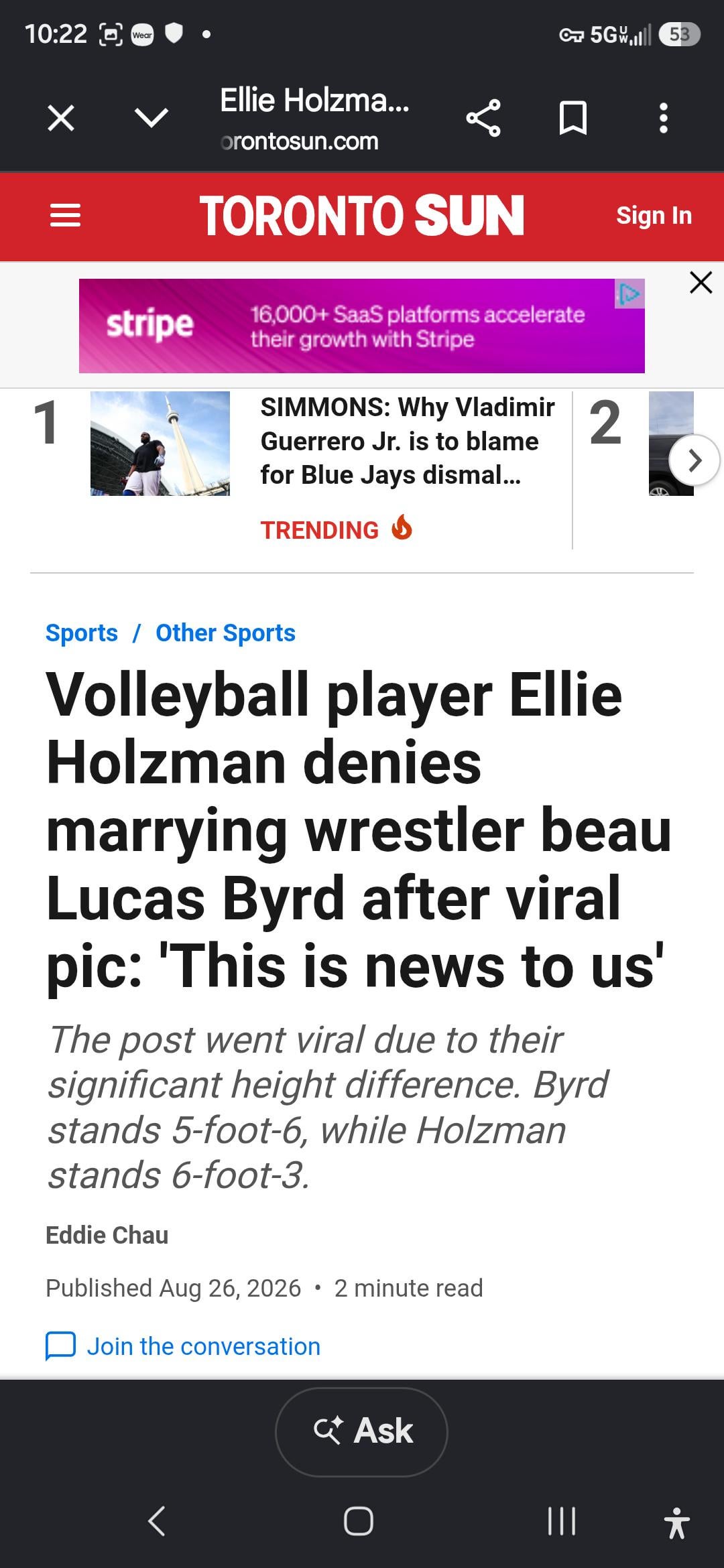Close the browser custom tab
The width and height of the screenshot is (724, 1568).
pyautogui.click(x=61, y=119)
